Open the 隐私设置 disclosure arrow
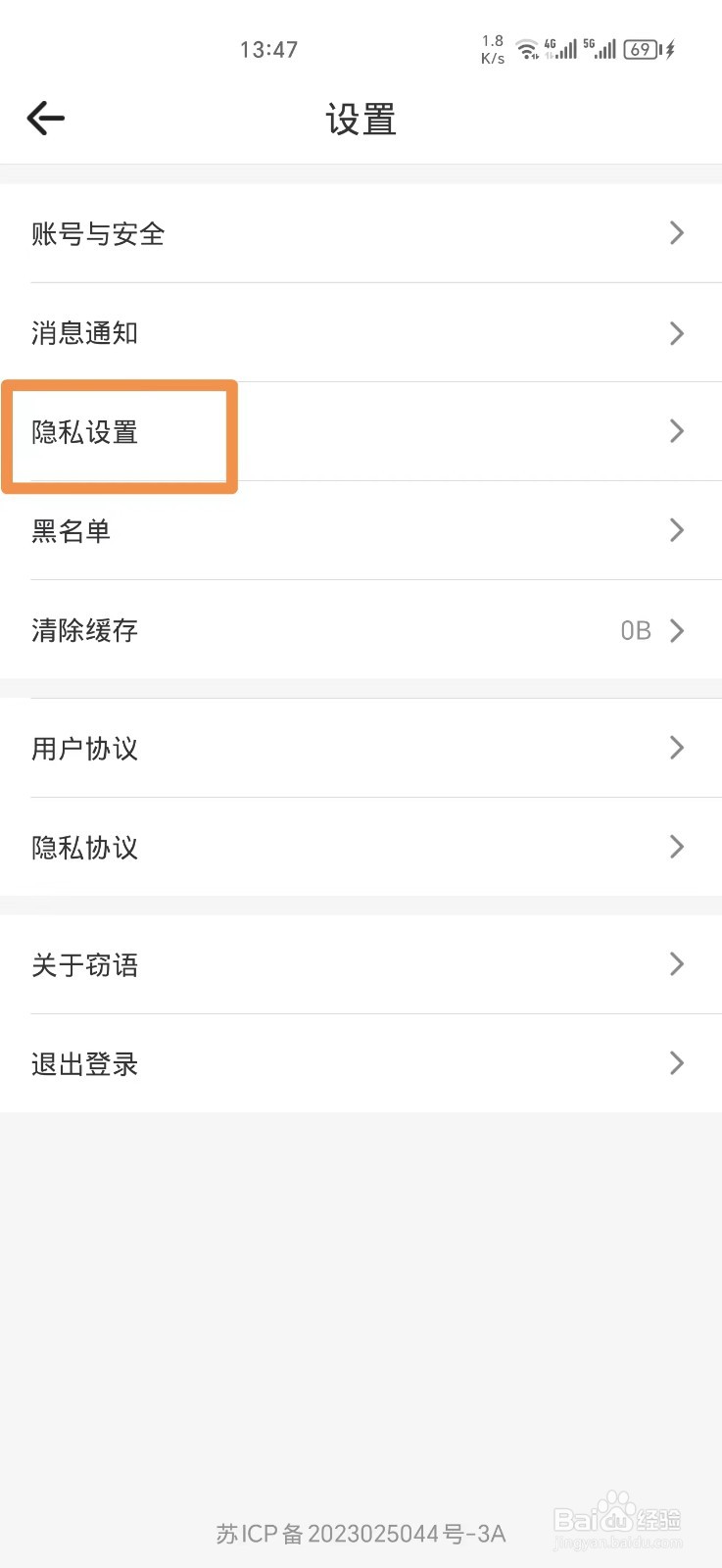The width and height of the screenshot is (722, 1568). pos(676,431)
